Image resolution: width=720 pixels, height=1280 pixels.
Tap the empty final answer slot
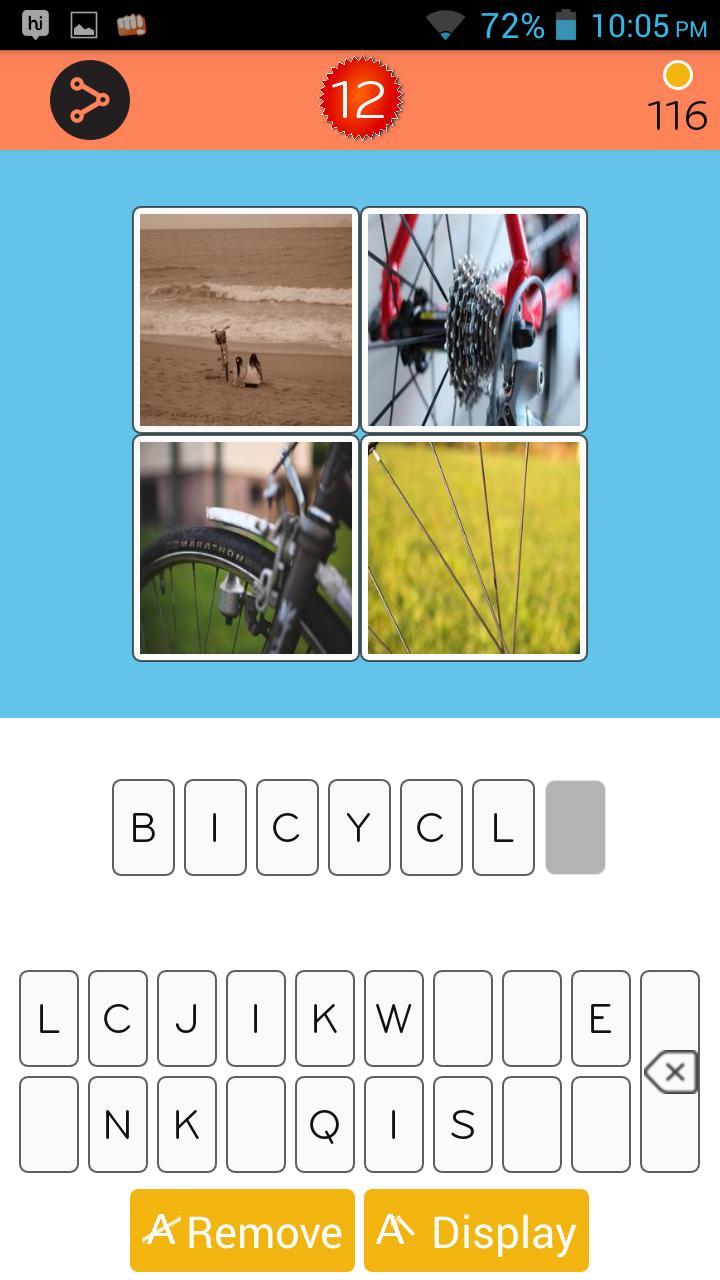click(575, 827)
